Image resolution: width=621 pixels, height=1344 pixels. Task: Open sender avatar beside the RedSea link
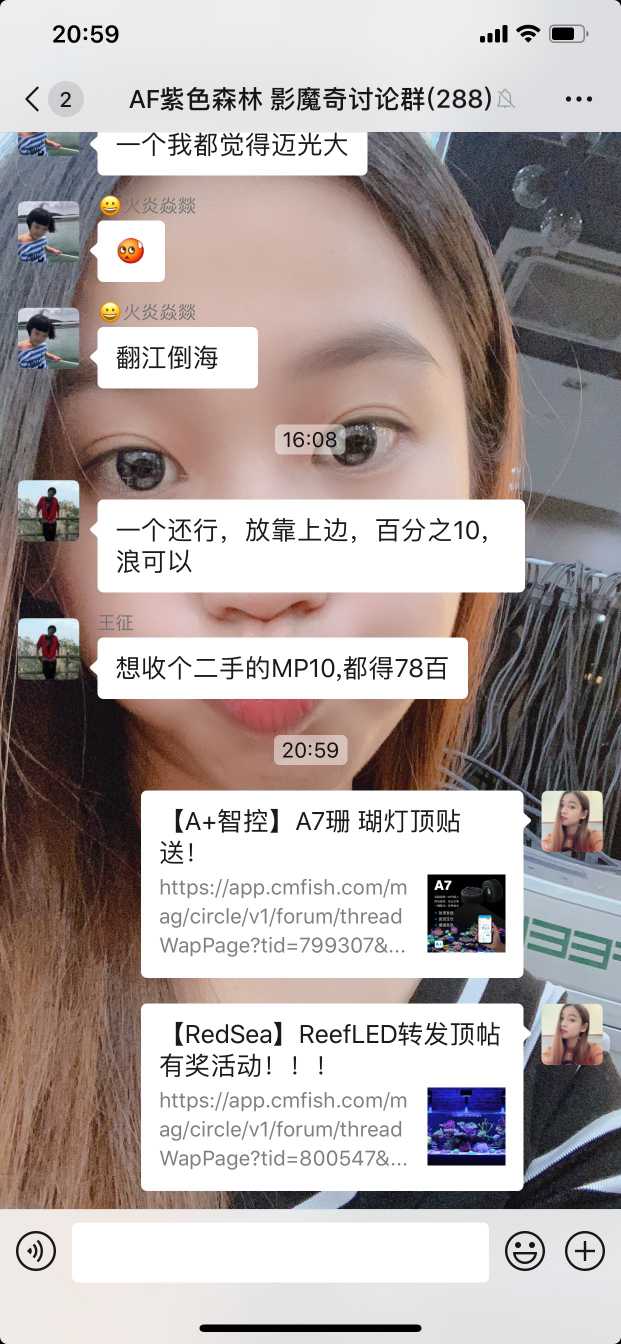pos(572,1034)
